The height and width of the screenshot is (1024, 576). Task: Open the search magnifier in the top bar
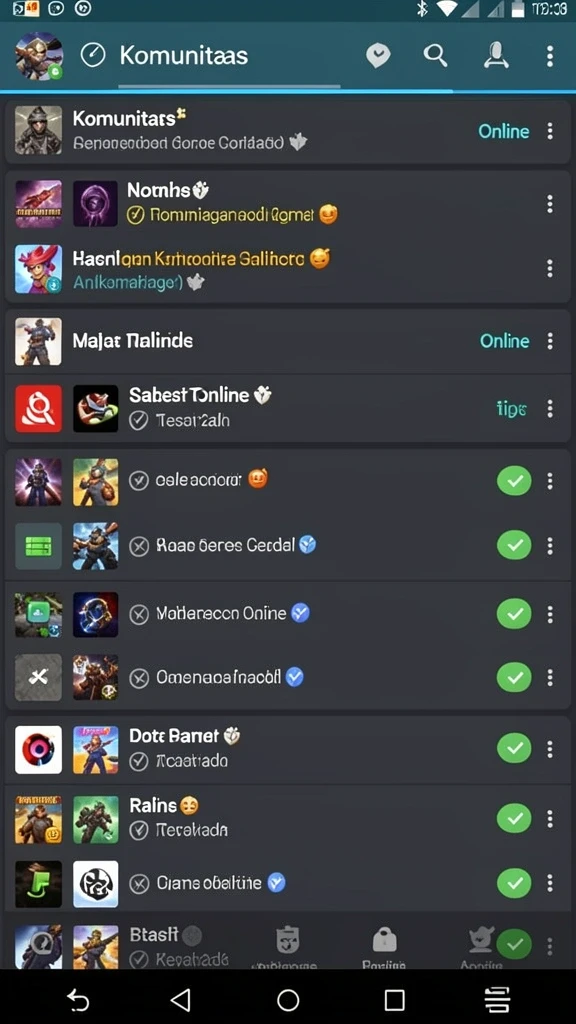coord(435,56)
